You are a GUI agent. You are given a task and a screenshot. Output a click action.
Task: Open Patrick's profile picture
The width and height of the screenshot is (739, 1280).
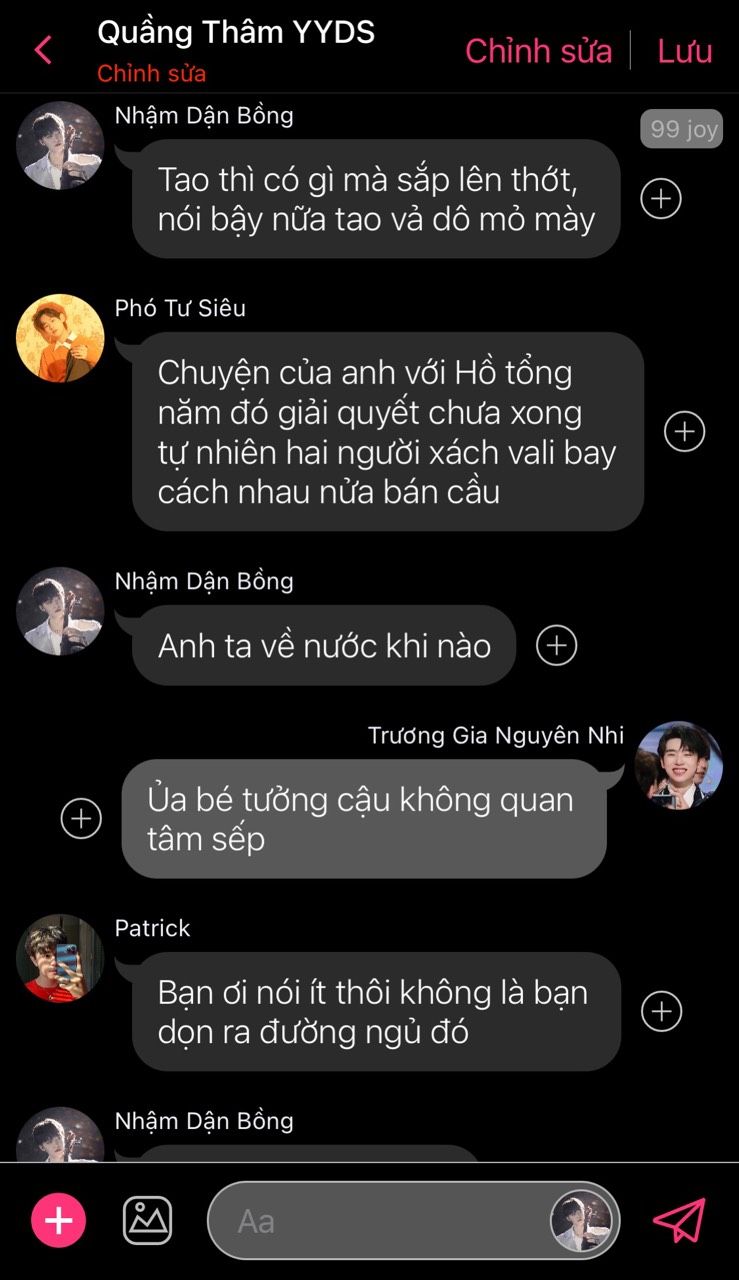(x=60, y=958)
